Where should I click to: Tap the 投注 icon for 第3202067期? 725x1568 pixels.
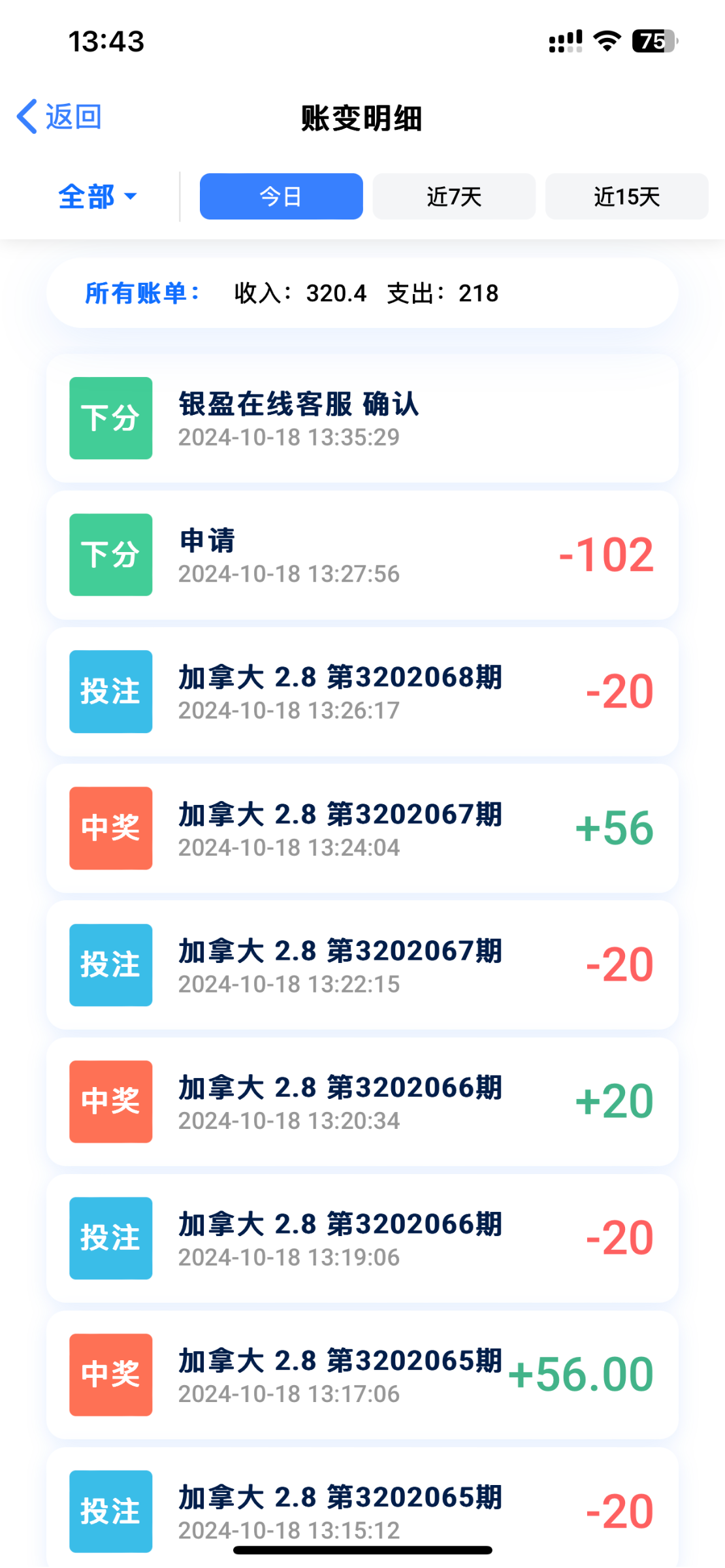(x=110, y=965)
